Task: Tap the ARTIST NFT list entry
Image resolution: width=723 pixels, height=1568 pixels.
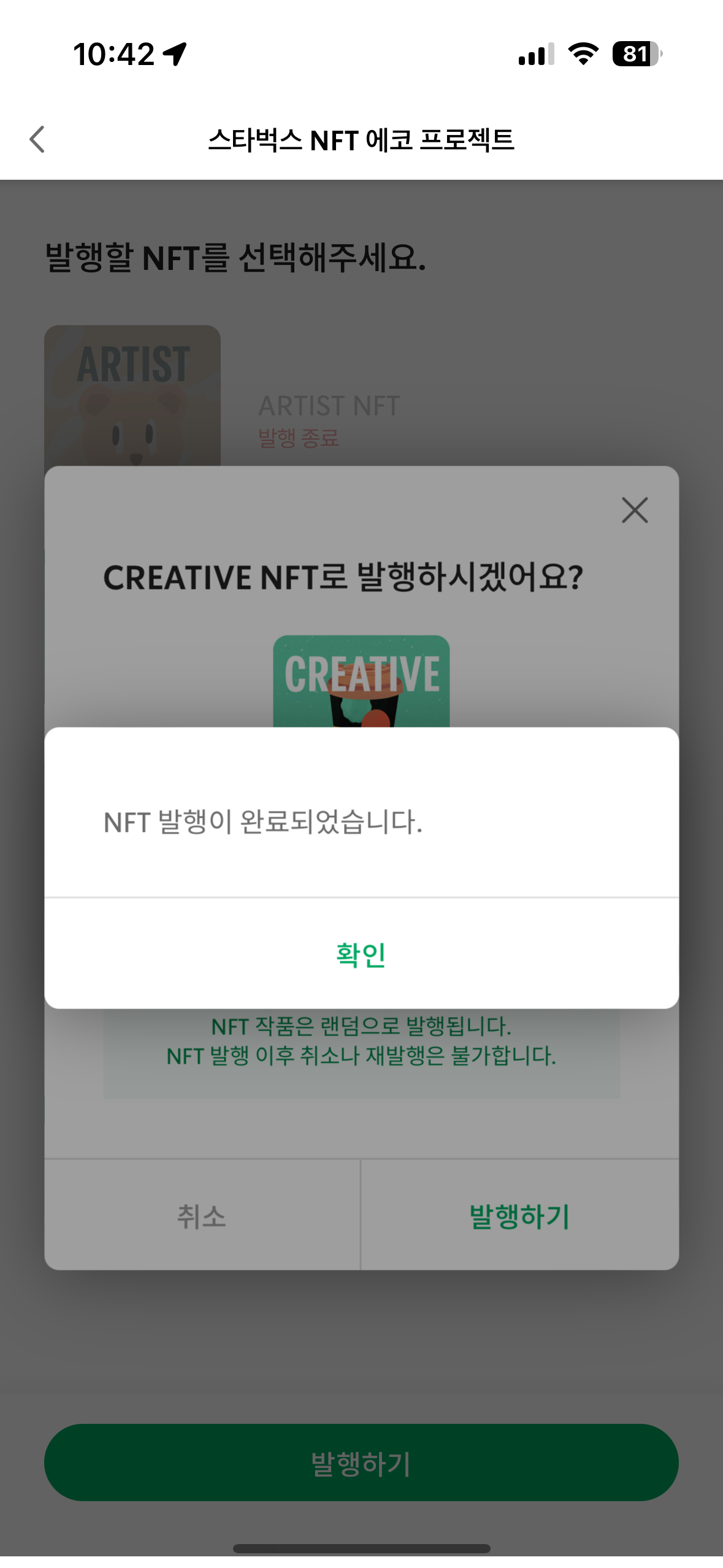Action: point(329,405)
